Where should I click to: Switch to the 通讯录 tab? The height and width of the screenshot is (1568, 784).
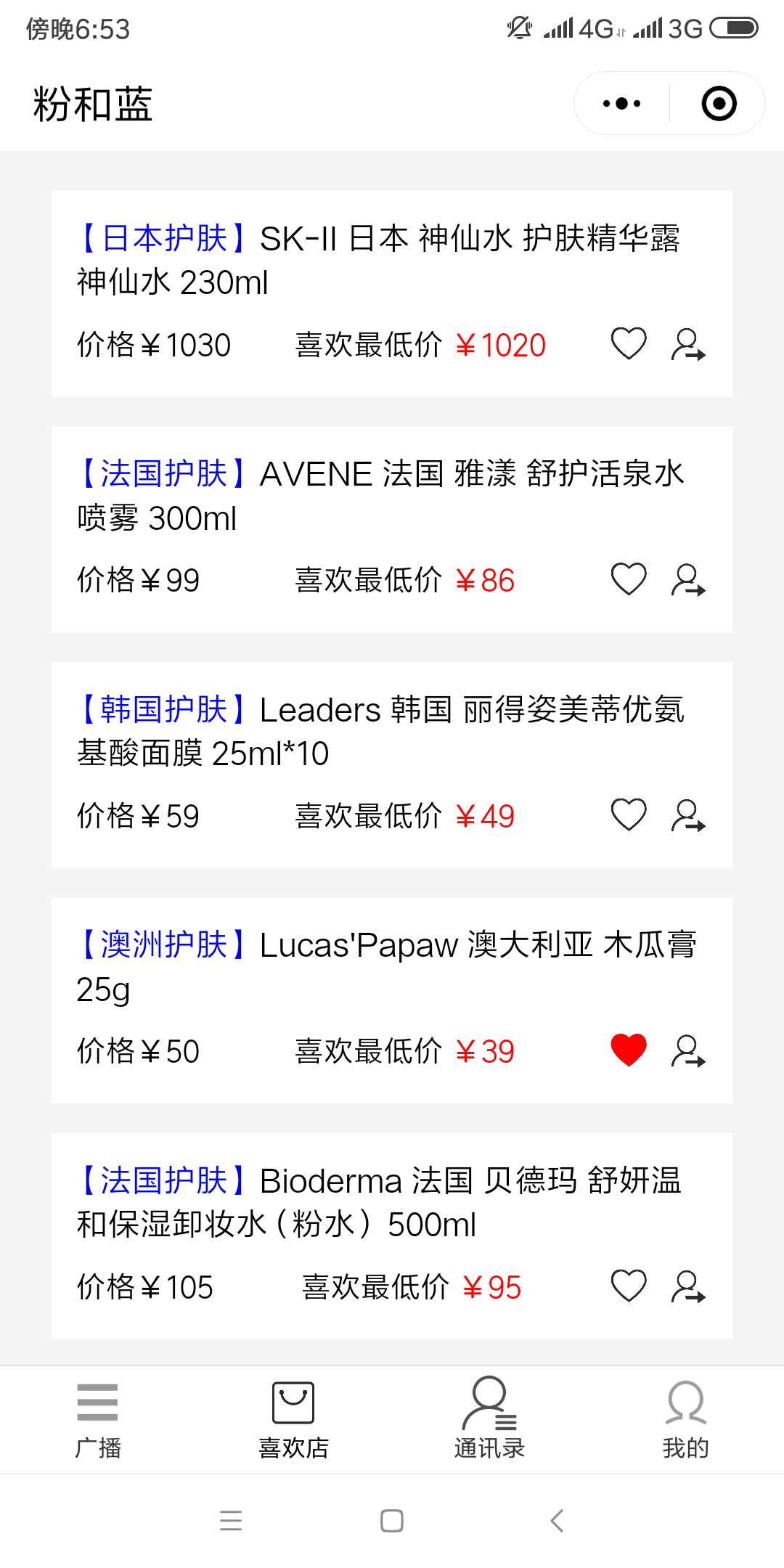[490, 1421]
